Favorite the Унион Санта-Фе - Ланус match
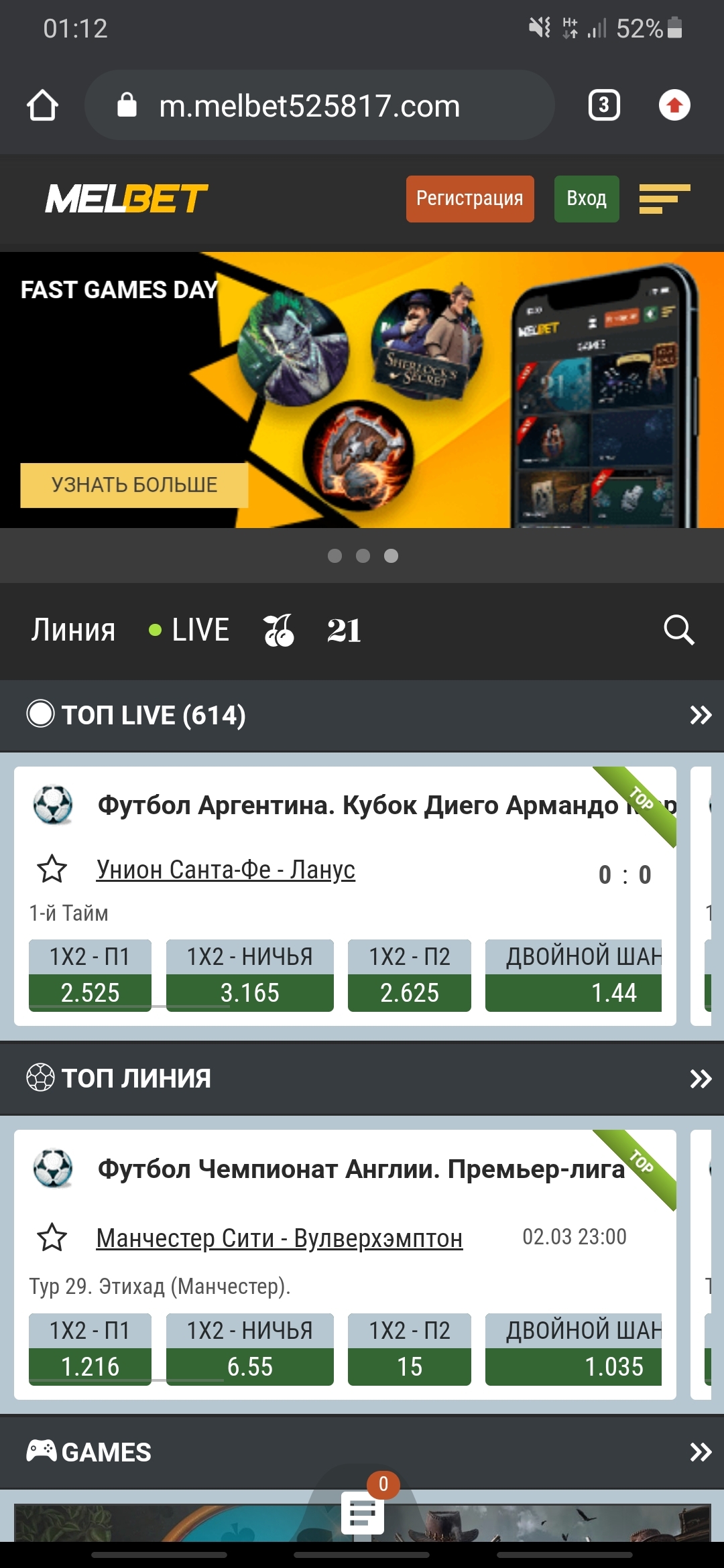This screenshot has width=724, height=1568. pyautogui.click(x=52, y=870)
